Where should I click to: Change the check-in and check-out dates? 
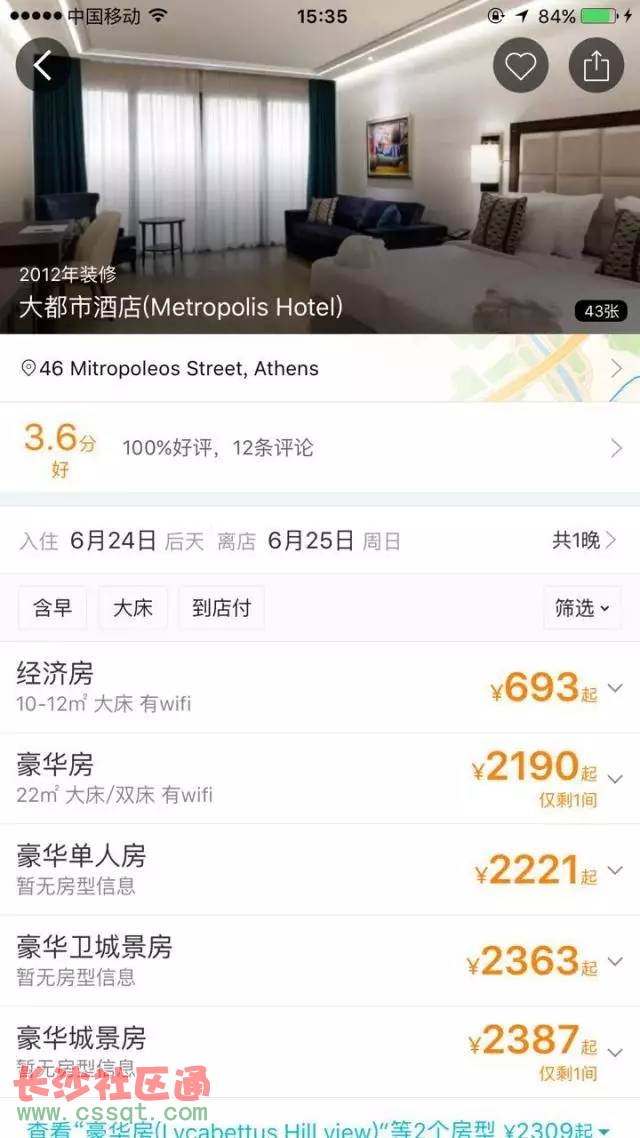click(320, 541)
